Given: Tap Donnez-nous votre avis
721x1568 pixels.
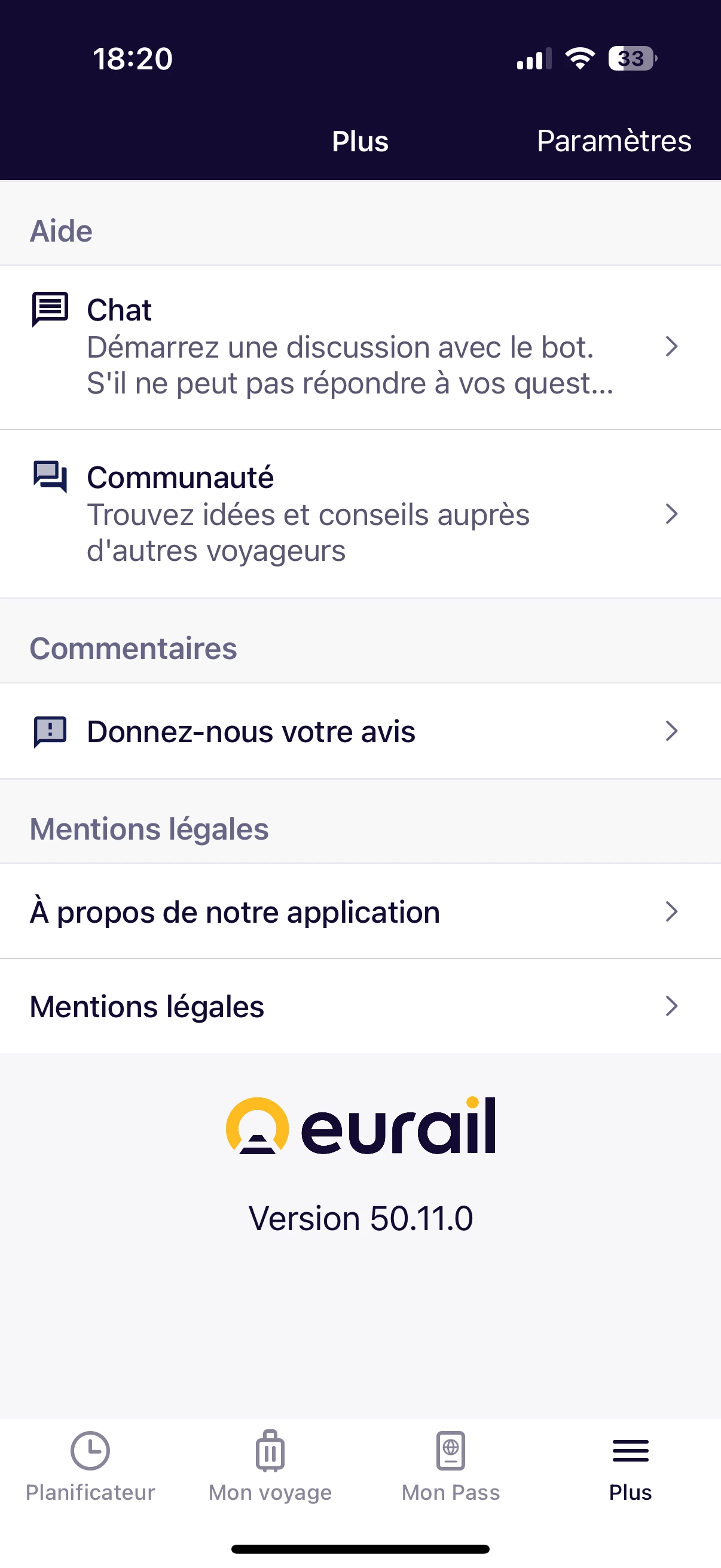Looking at the screenshot, I should 360,731.
